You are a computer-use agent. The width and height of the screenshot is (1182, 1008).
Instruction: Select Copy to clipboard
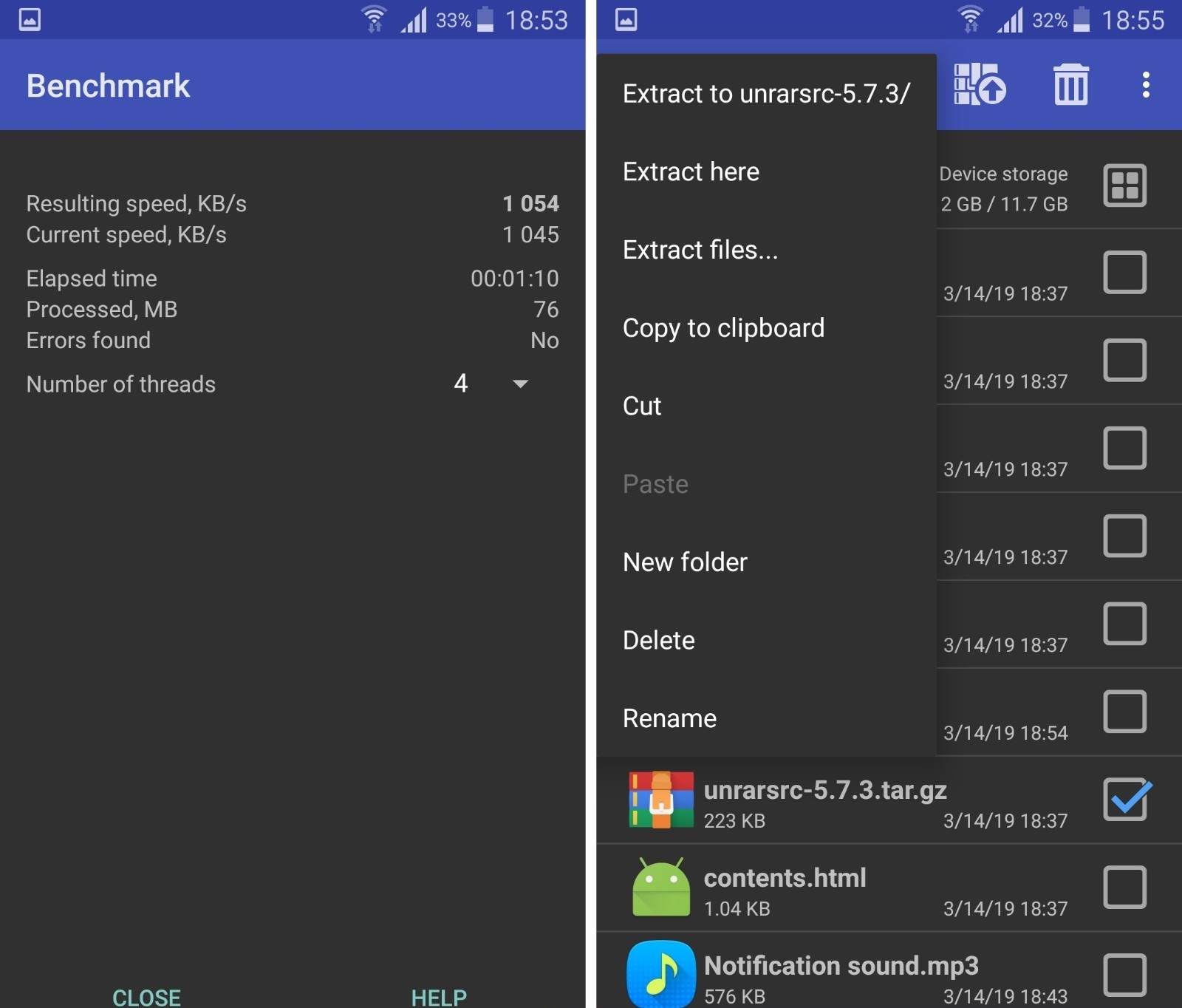pyautogui.click(x=723, y=327)
